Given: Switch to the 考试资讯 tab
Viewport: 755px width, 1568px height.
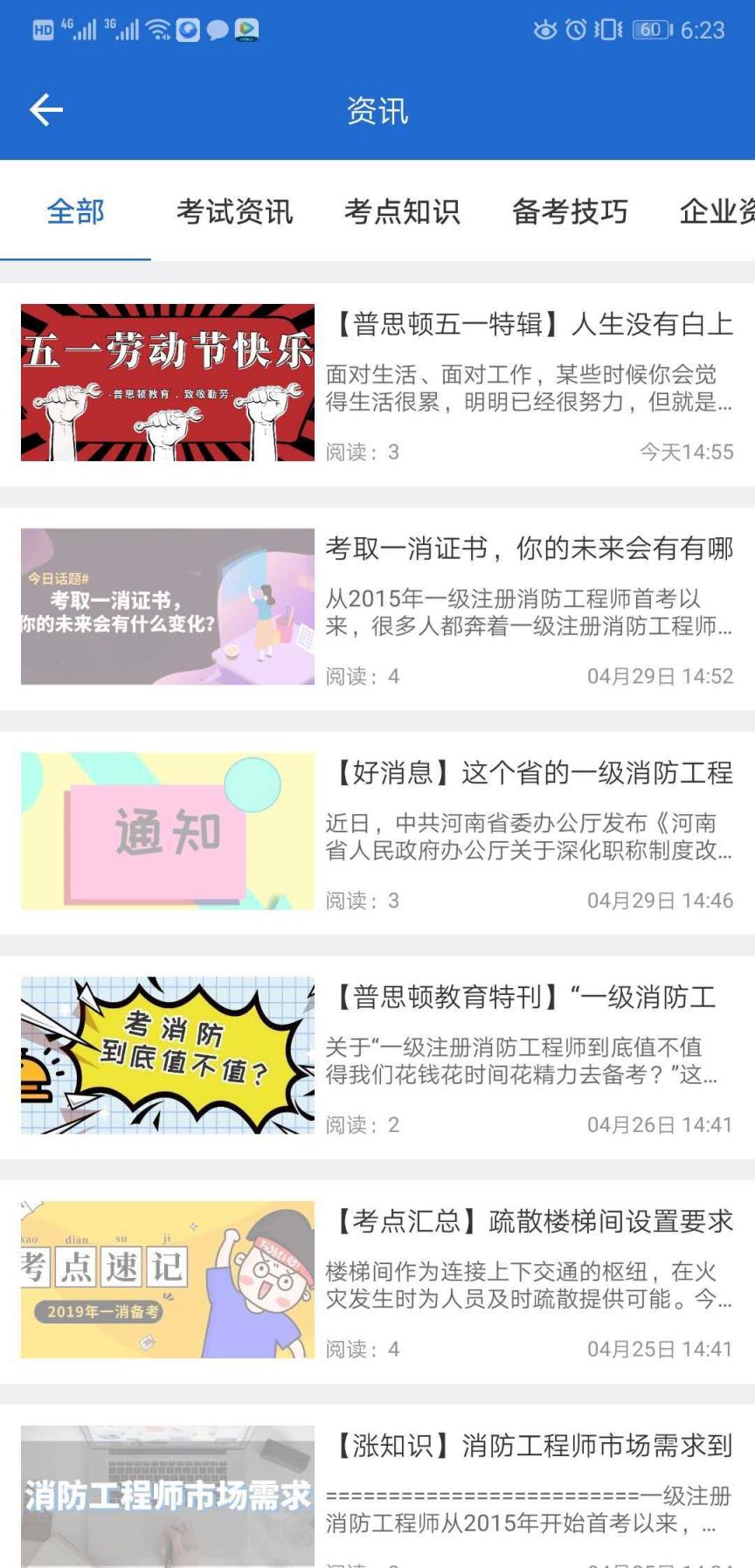Looking at the screenshot, I should click(234, 212).
